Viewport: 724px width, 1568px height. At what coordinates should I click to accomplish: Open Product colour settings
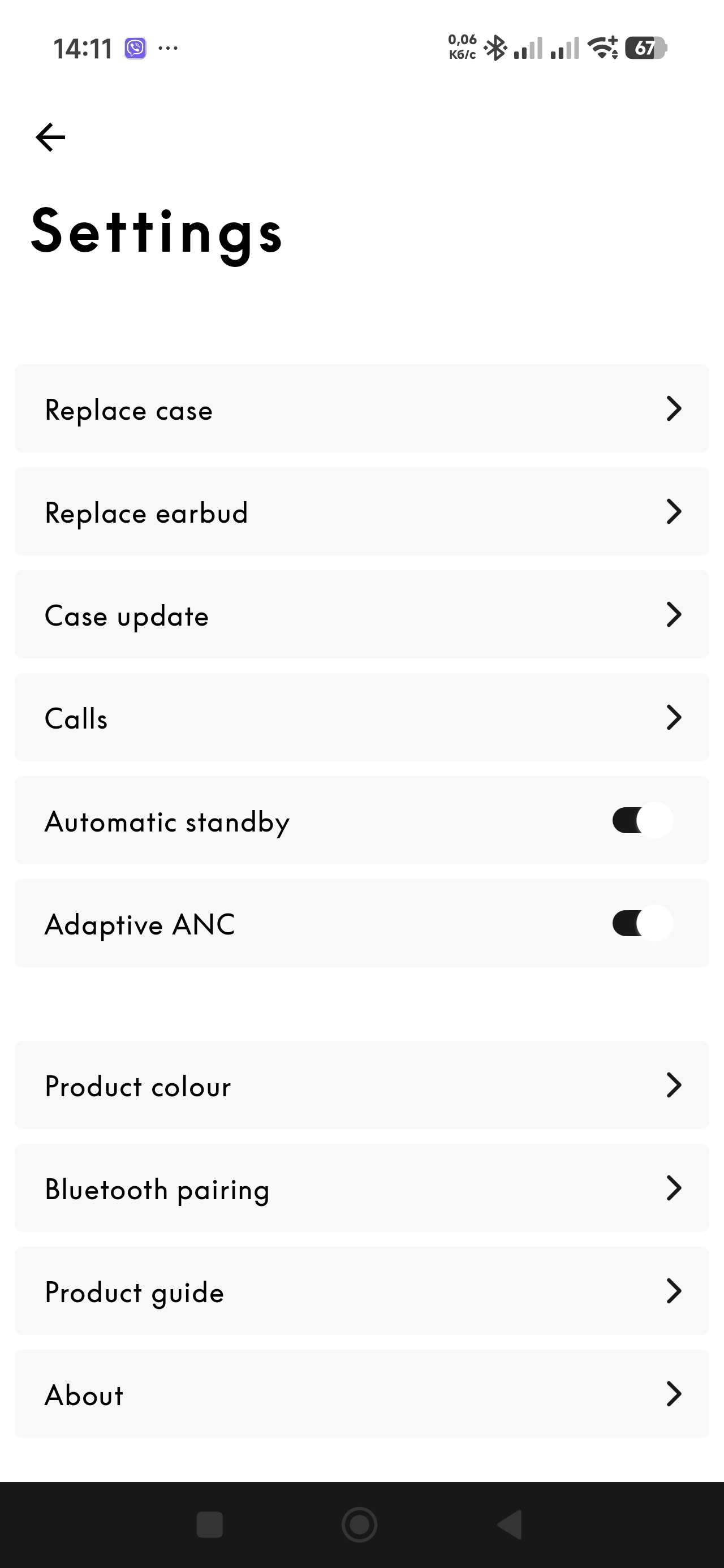point(361,1085)
